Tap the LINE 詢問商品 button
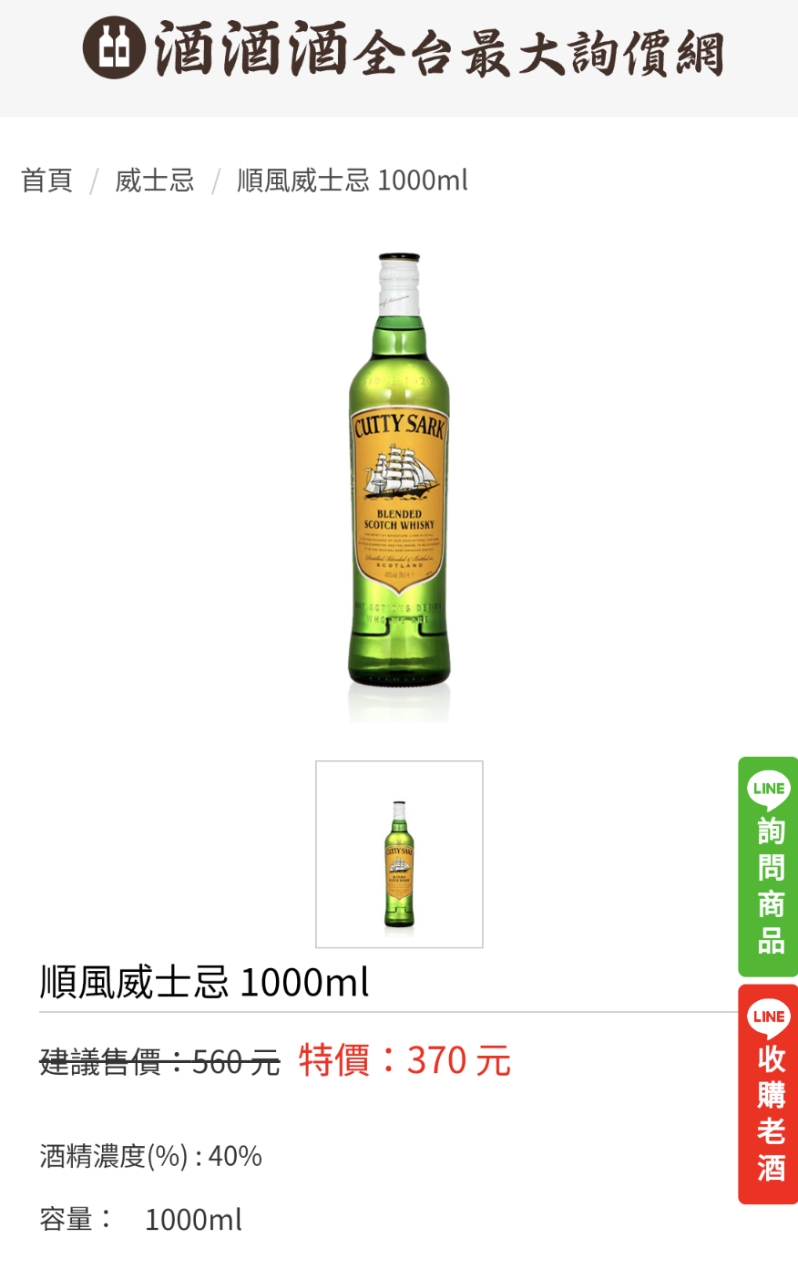Image resolution: width=798 pixels, height=1280 pixels. 768,866
